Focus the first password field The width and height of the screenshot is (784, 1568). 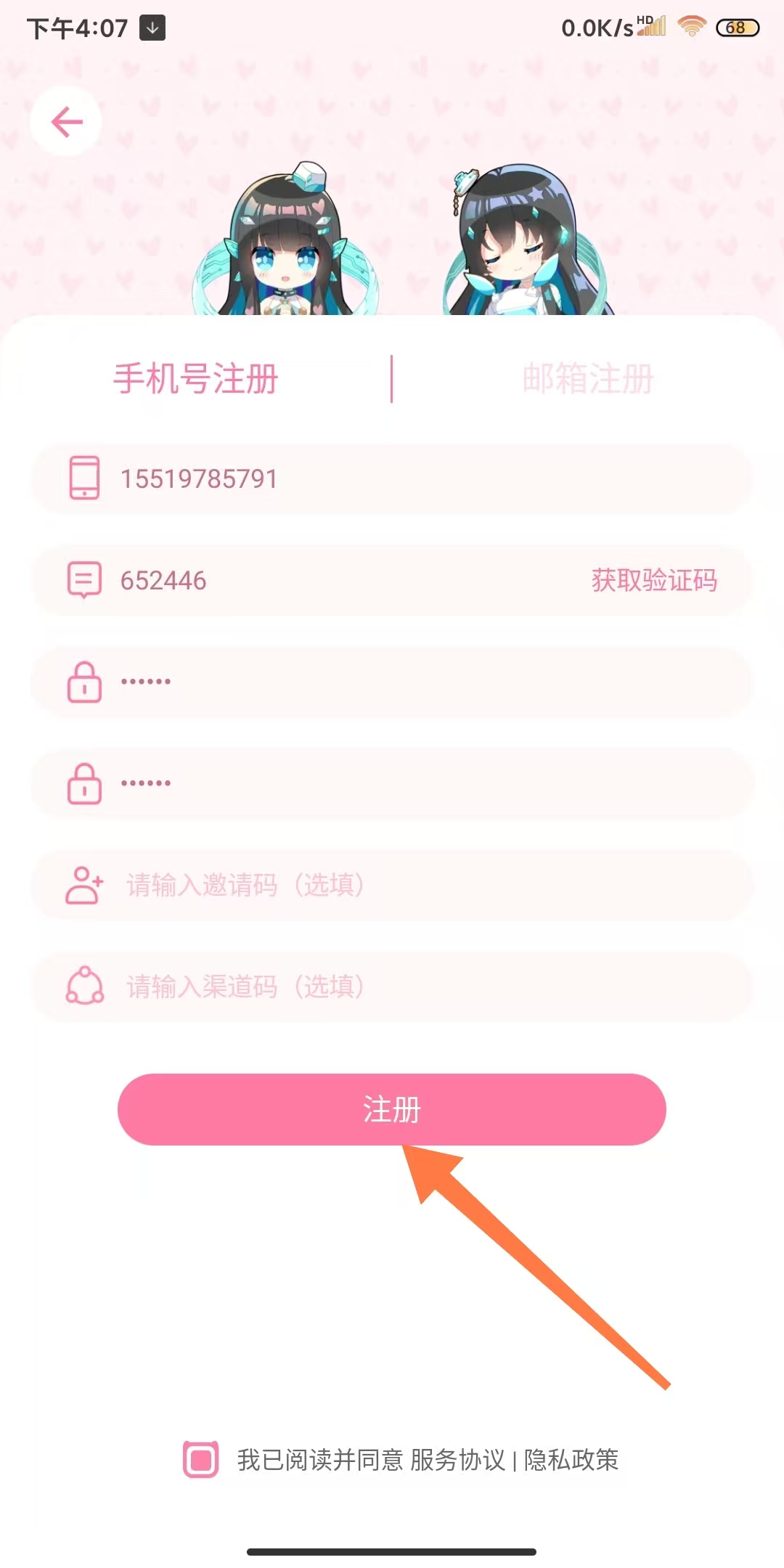tap(392, 682)
